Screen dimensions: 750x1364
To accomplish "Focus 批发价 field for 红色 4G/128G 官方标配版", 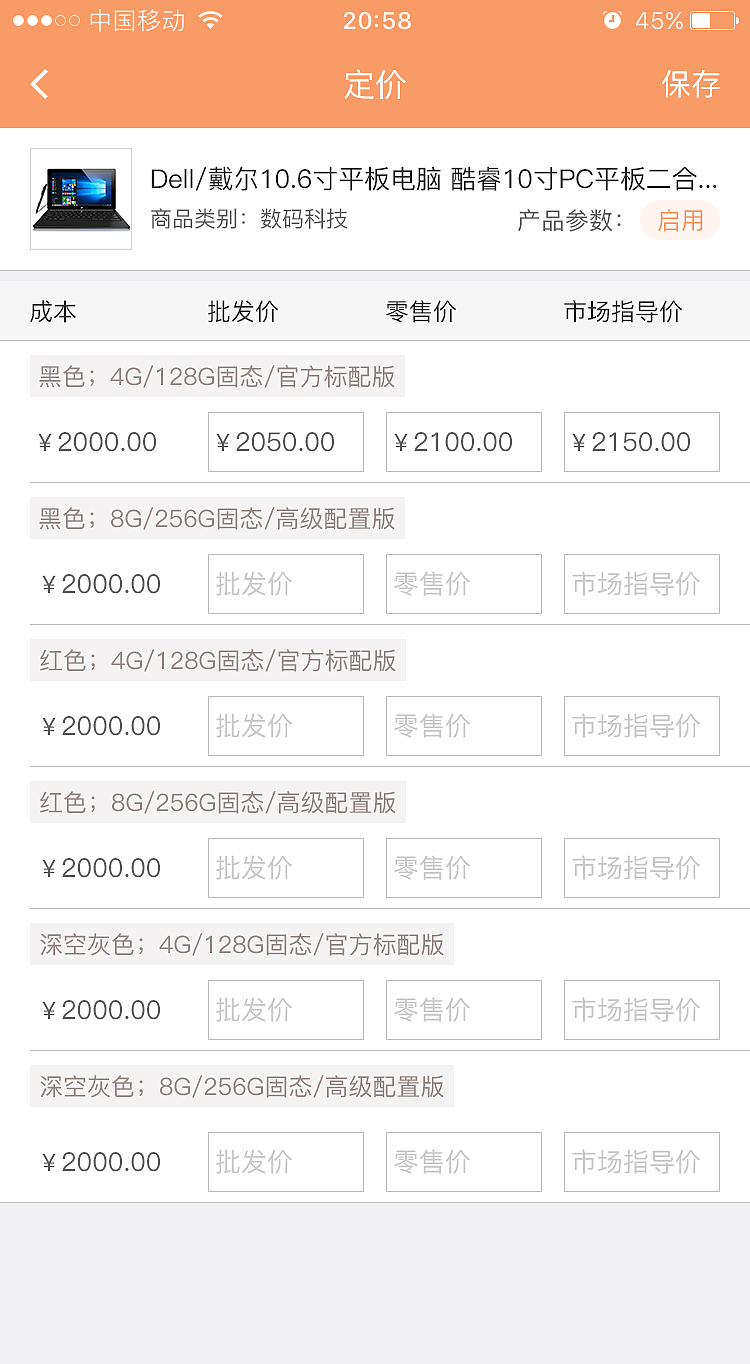I will (286, 726).
